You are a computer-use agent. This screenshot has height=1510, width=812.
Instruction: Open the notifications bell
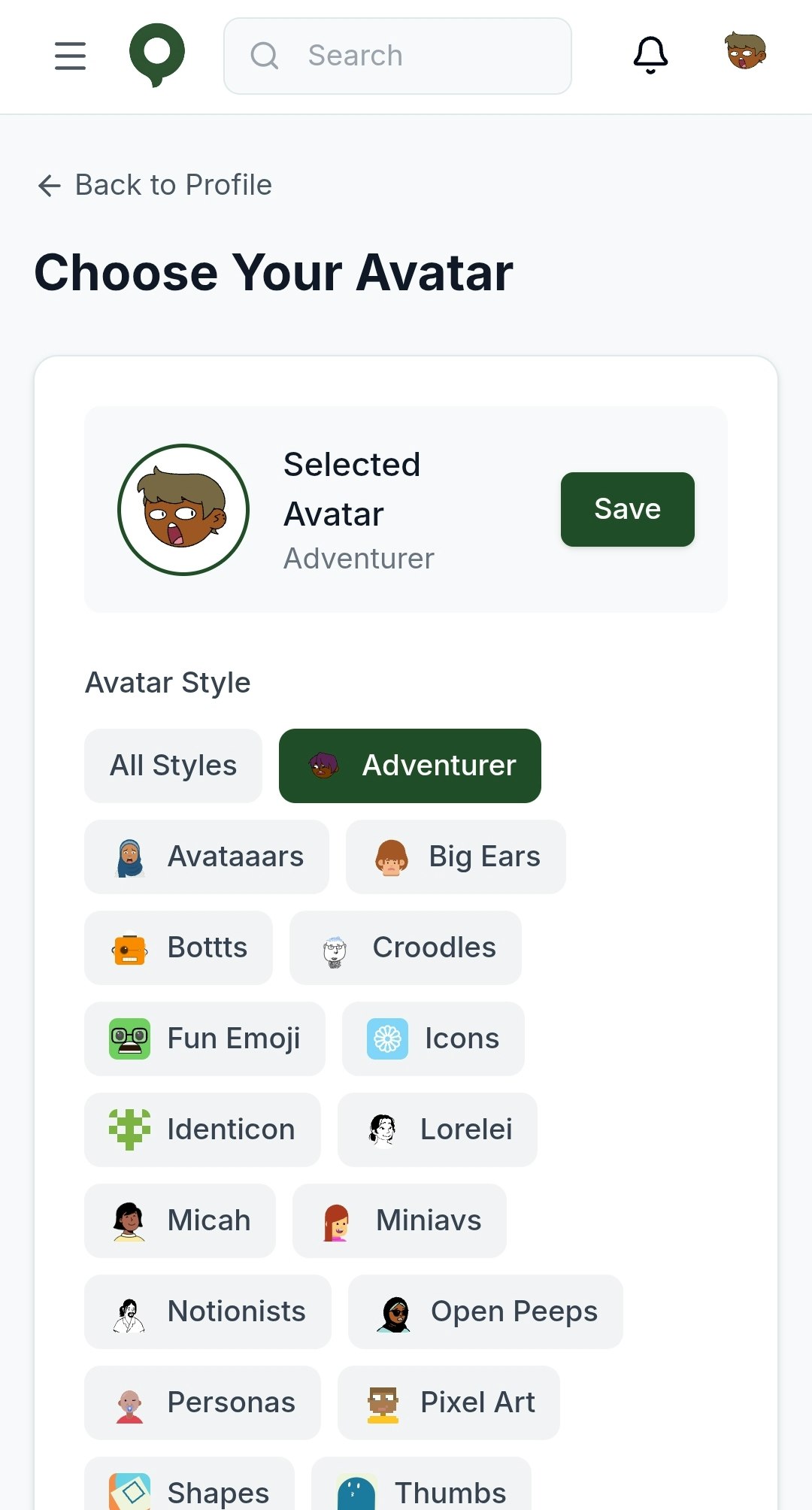650,55
